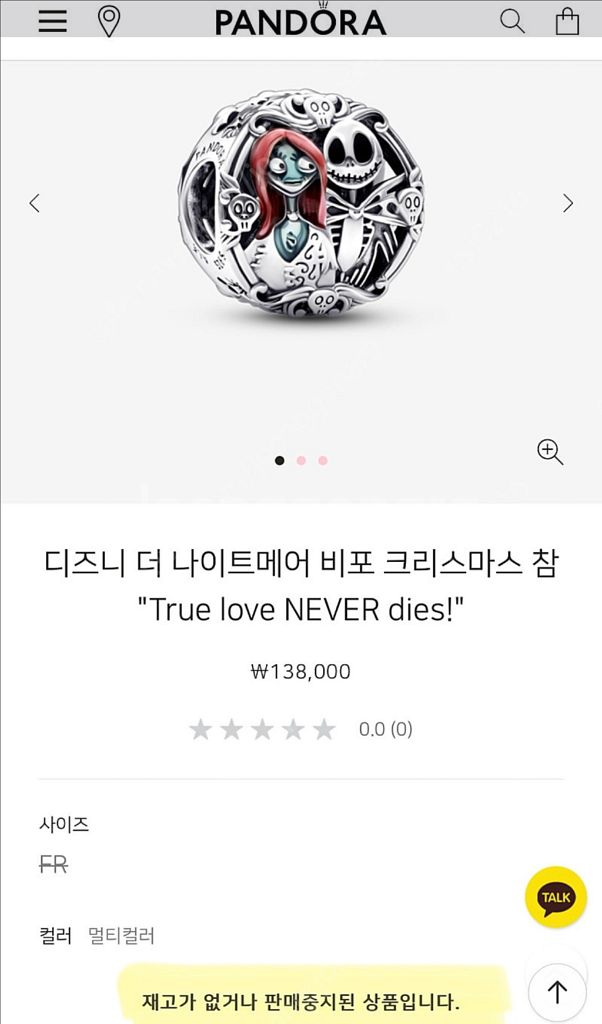Jump to the third image dot
Screen dimensions: 602x1024
coord(323,461)
